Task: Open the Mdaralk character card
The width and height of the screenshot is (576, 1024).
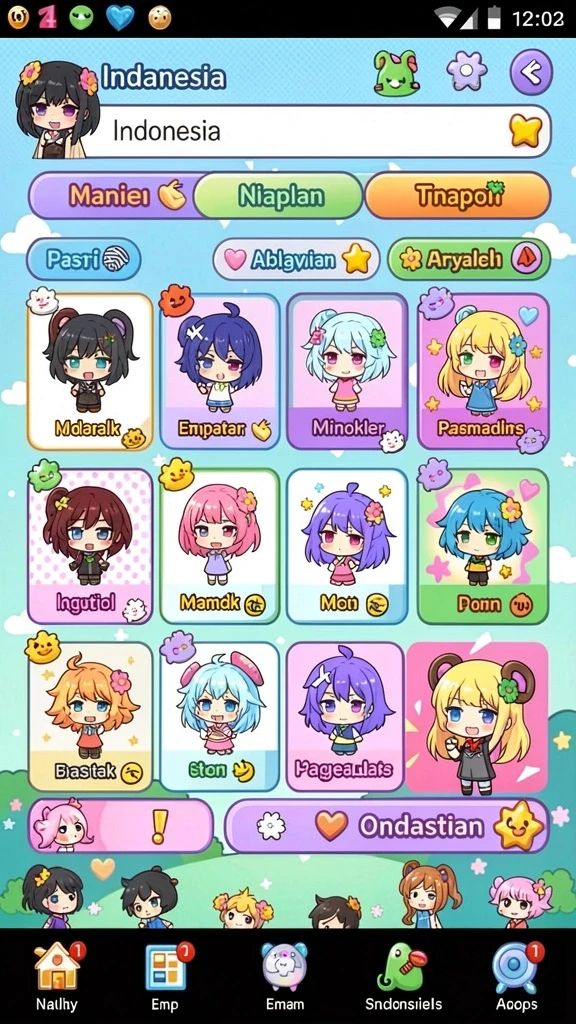Action: click(x=90, y=372)
